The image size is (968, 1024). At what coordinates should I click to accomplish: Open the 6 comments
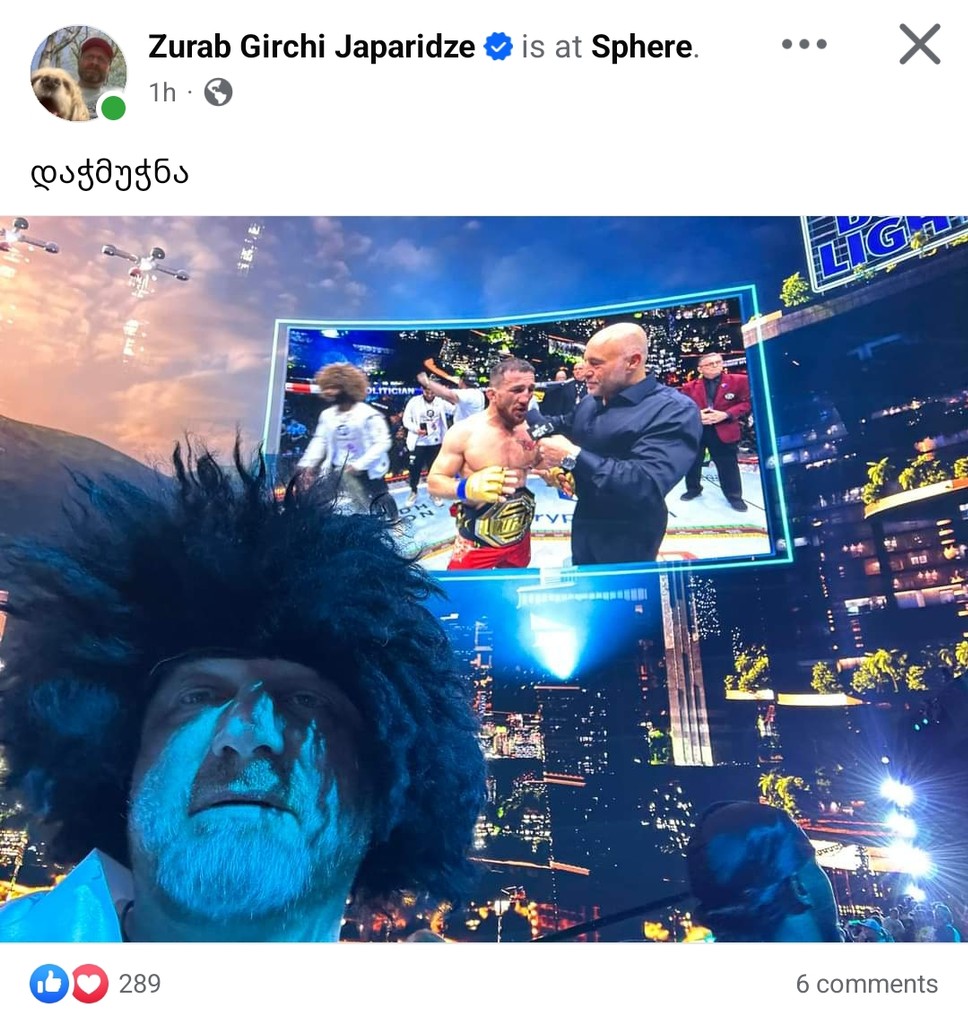click(866, 983)
